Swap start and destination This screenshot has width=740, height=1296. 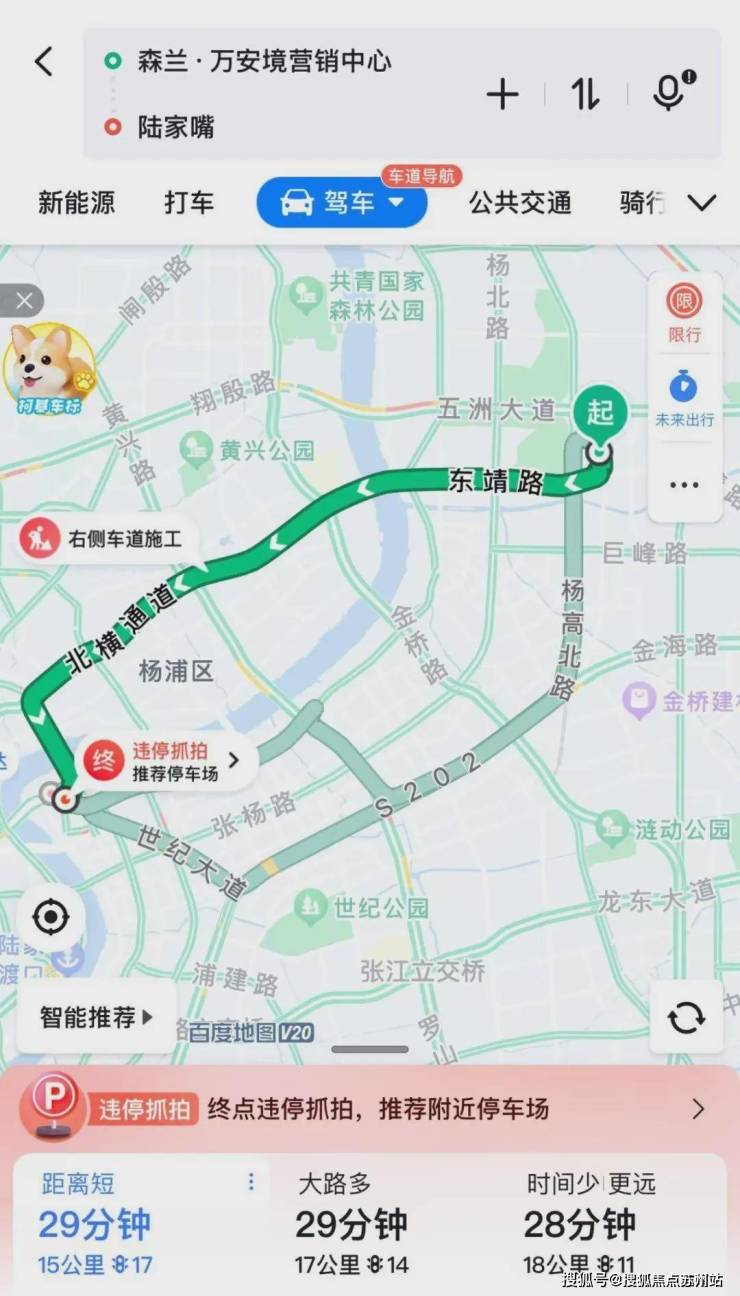(x=585, y=95)
